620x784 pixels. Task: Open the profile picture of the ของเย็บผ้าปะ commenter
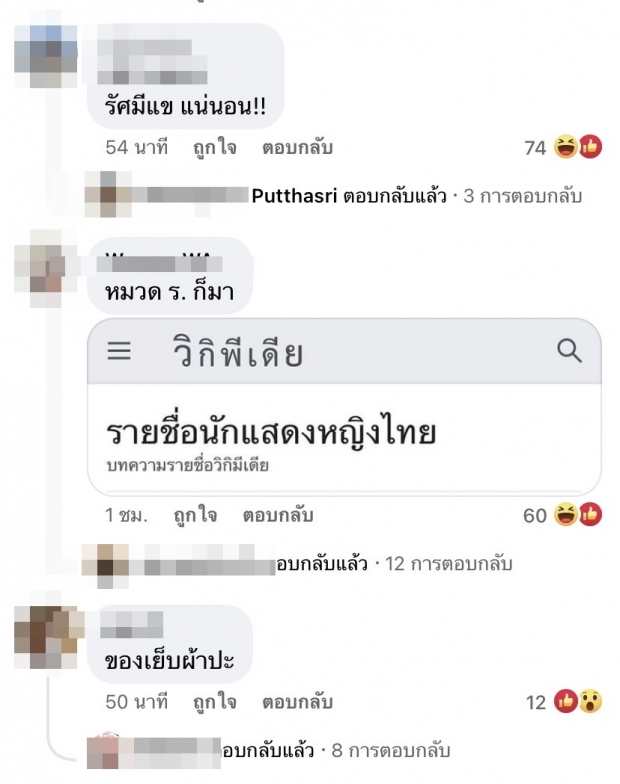point(46,636)
